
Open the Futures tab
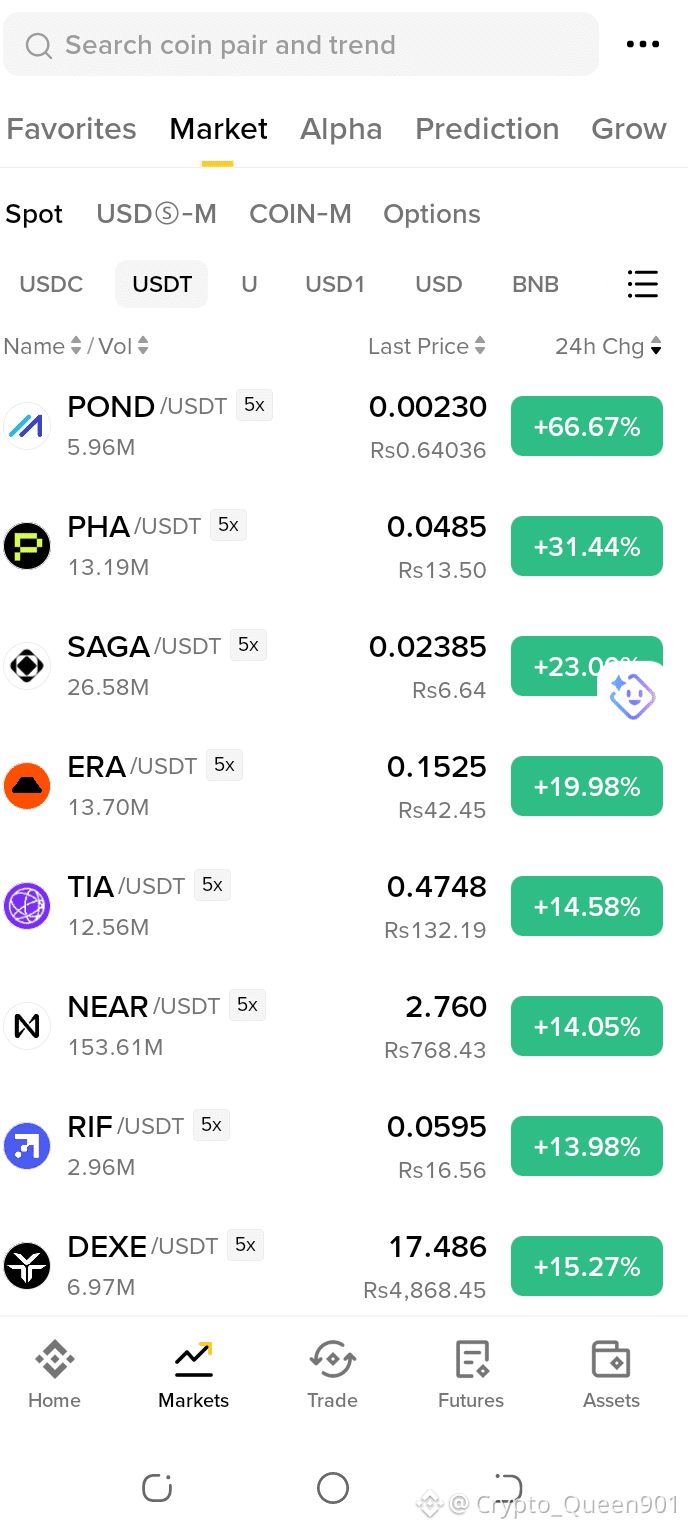coord(471,1375)
